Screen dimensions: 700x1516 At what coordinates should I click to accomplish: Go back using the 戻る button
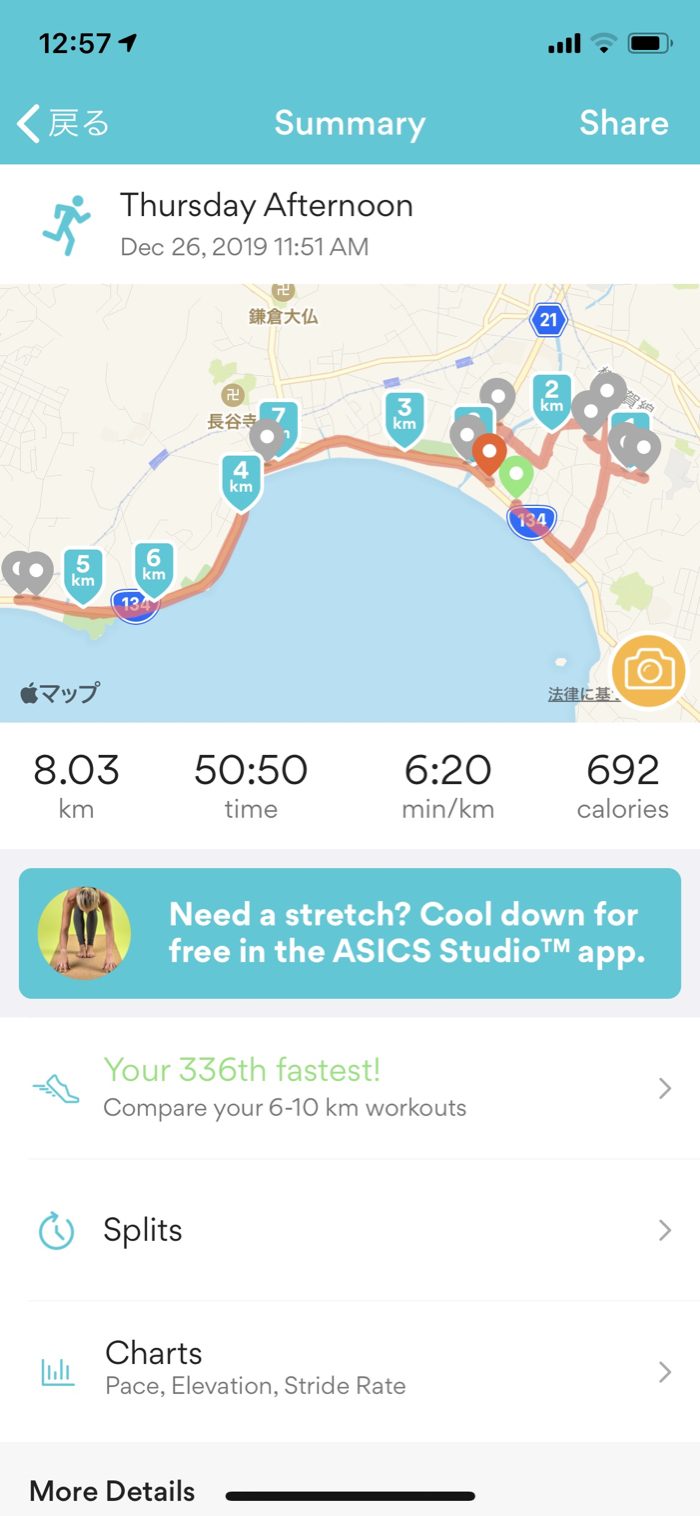pyautogui.click(x=63, y=124)
